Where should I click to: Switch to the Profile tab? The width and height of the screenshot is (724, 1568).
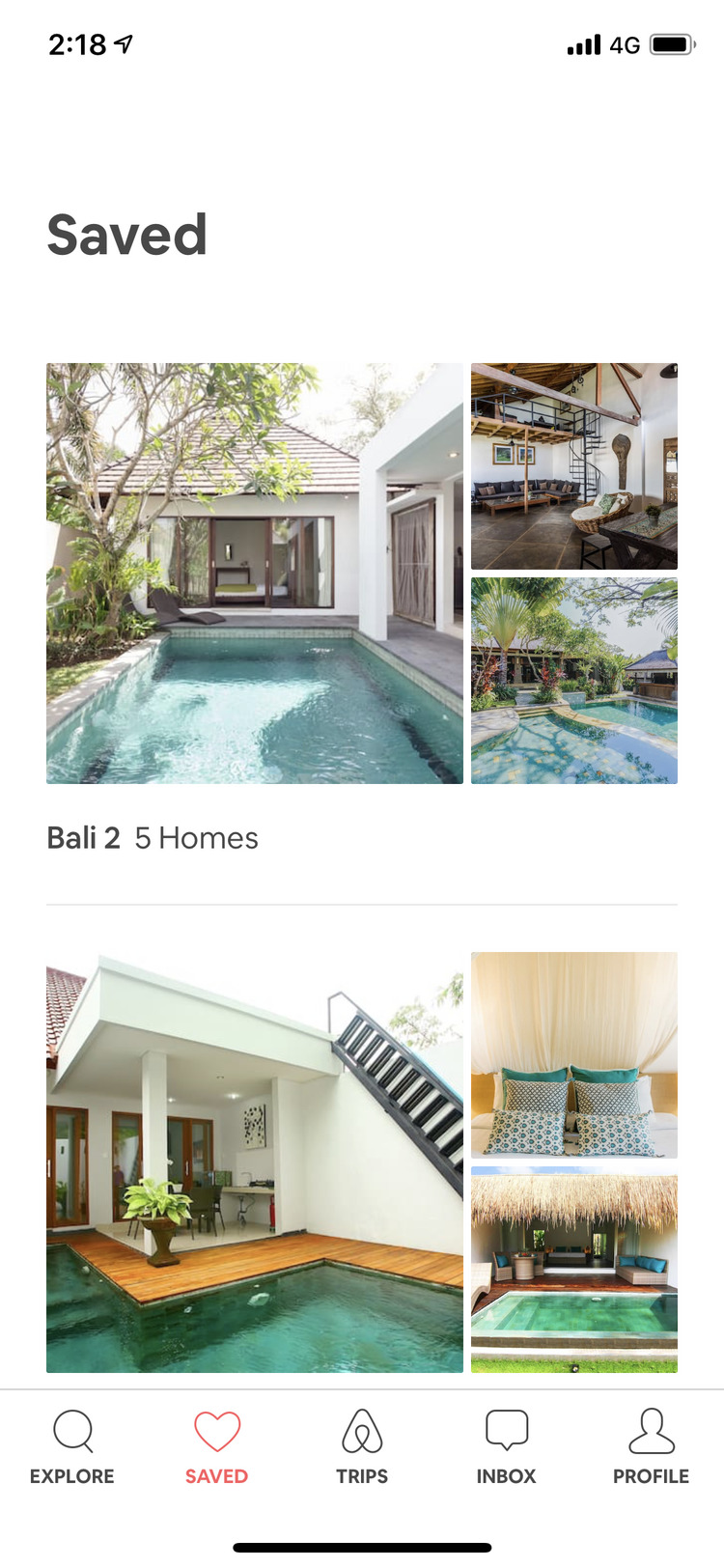651,1446
